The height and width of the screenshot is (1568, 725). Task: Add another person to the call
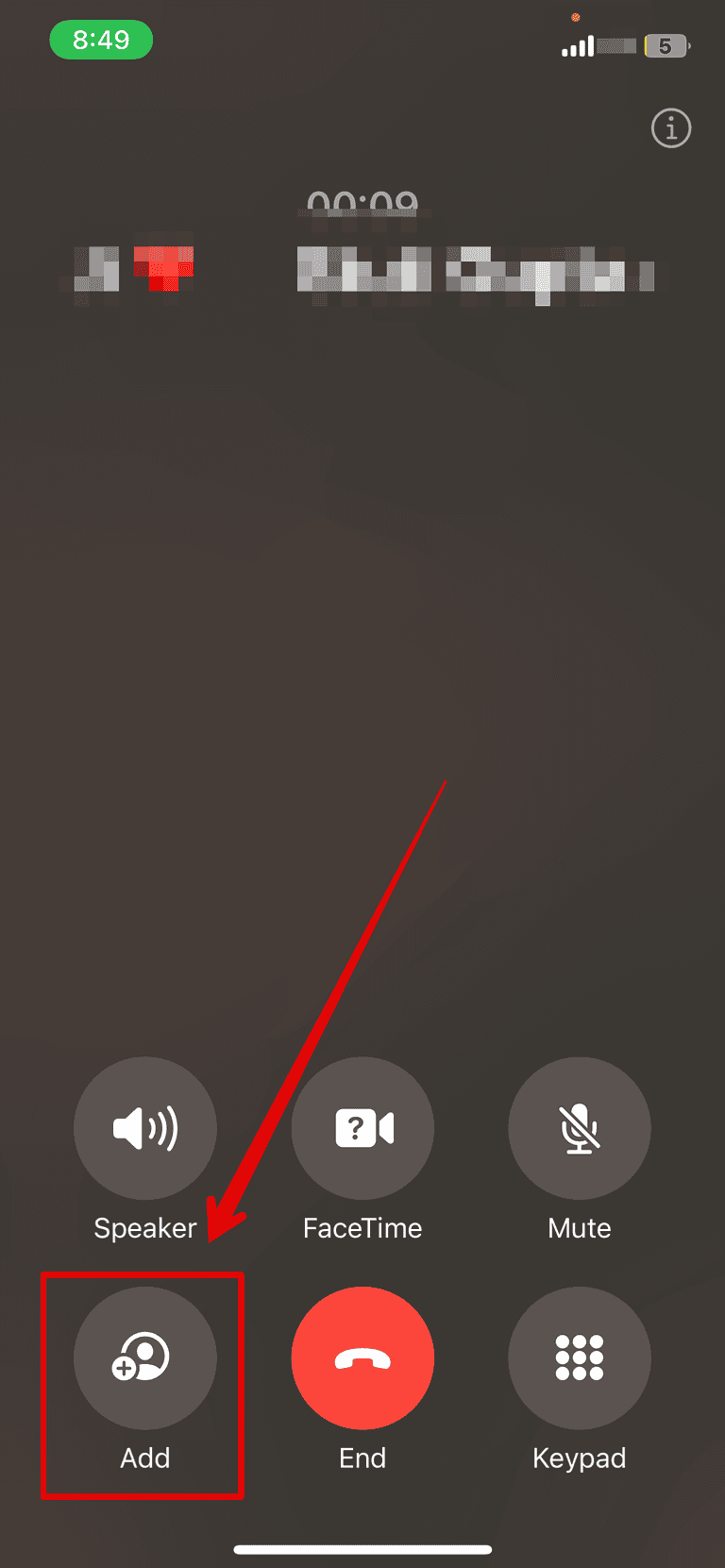point(145,1357)
